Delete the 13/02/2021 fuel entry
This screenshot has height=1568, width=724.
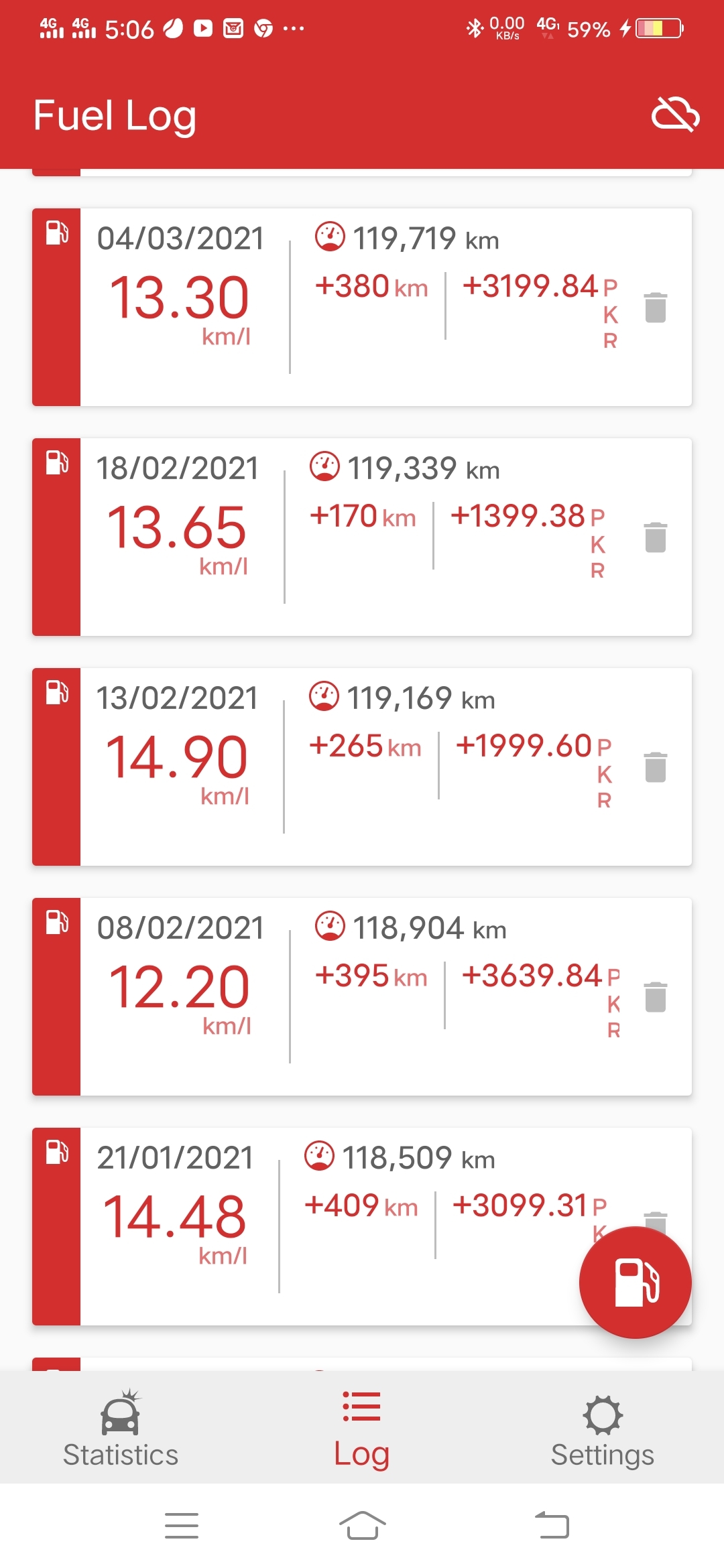coord(655,767)
